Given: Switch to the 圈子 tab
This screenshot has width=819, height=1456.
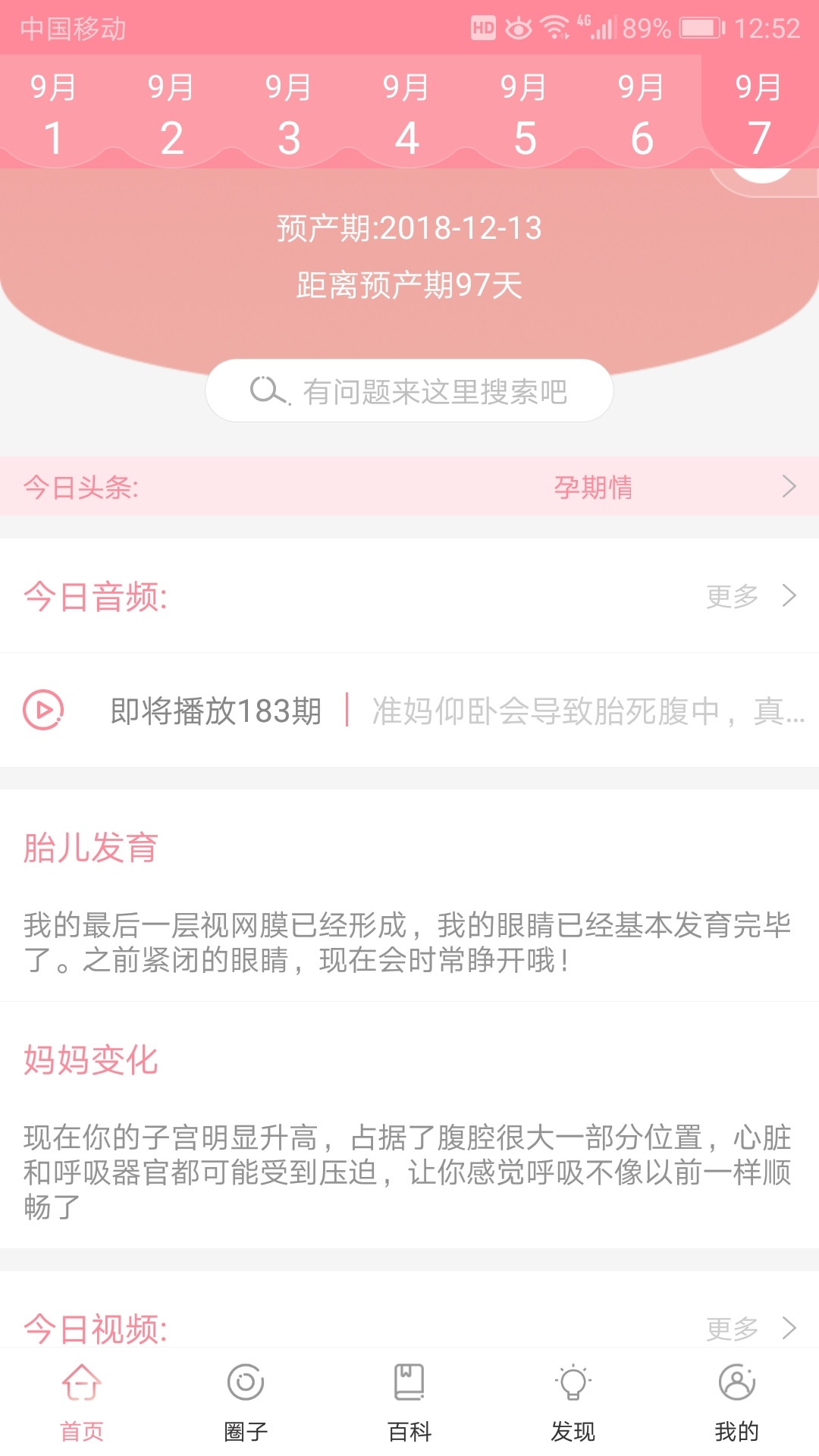Looking at the screenshot, I should point(246,1401).
